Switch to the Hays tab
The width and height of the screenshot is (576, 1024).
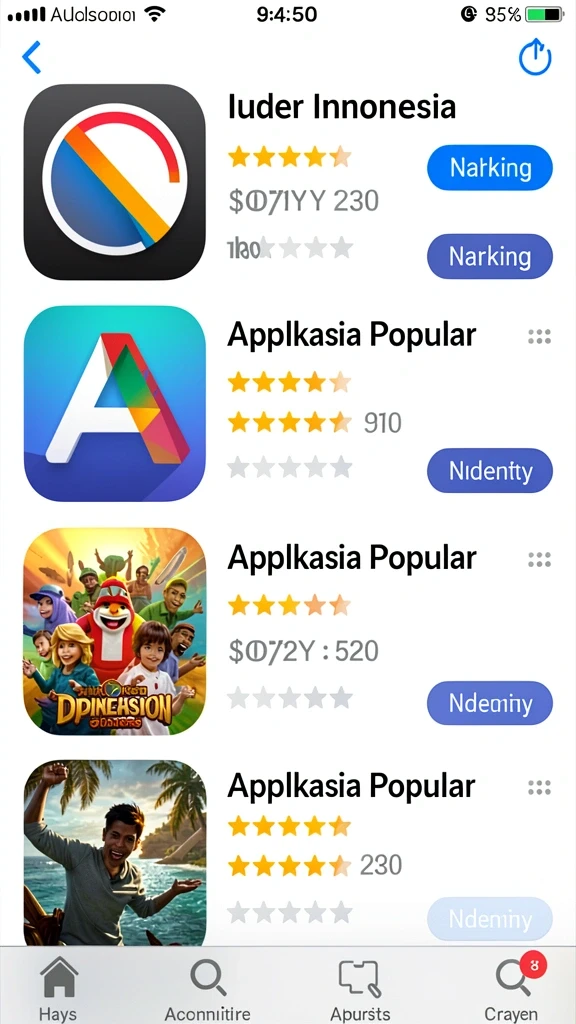[x=59, y=988]
